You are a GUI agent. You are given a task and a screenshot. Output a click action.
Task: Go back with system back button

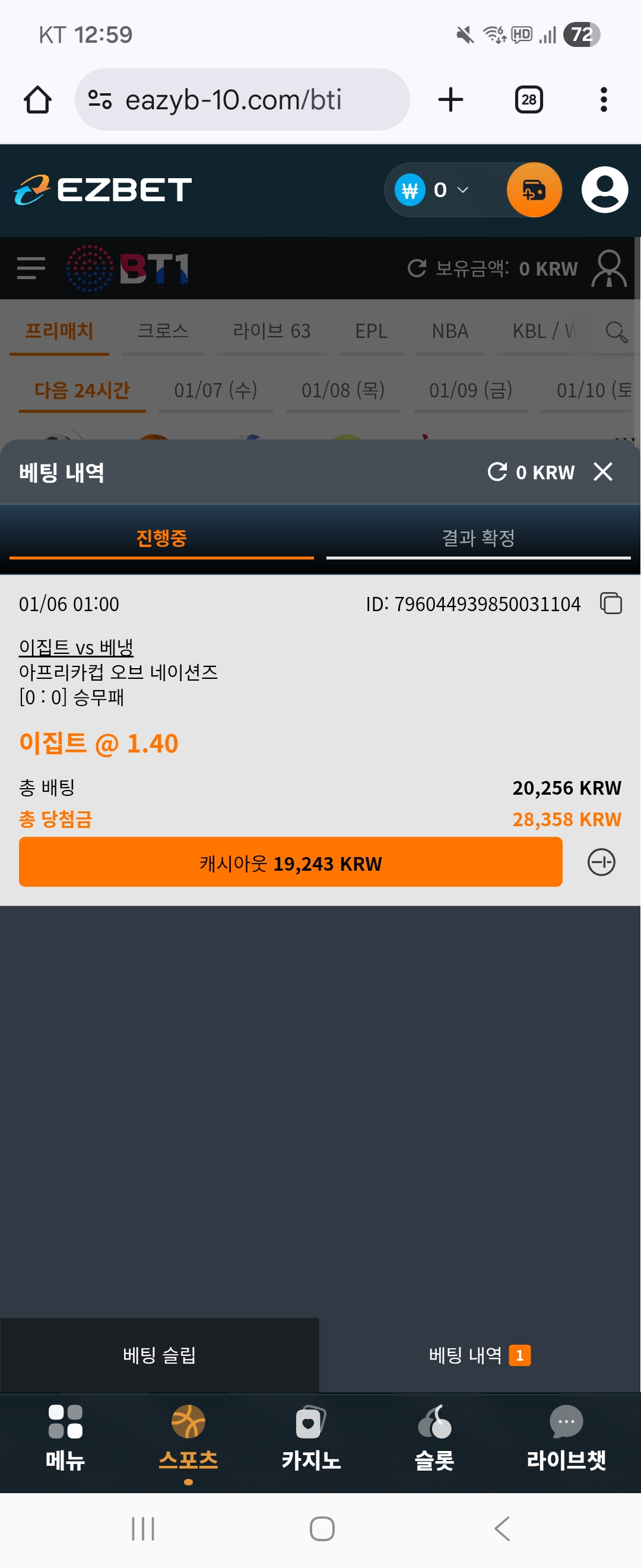(x=502, y=1528)
